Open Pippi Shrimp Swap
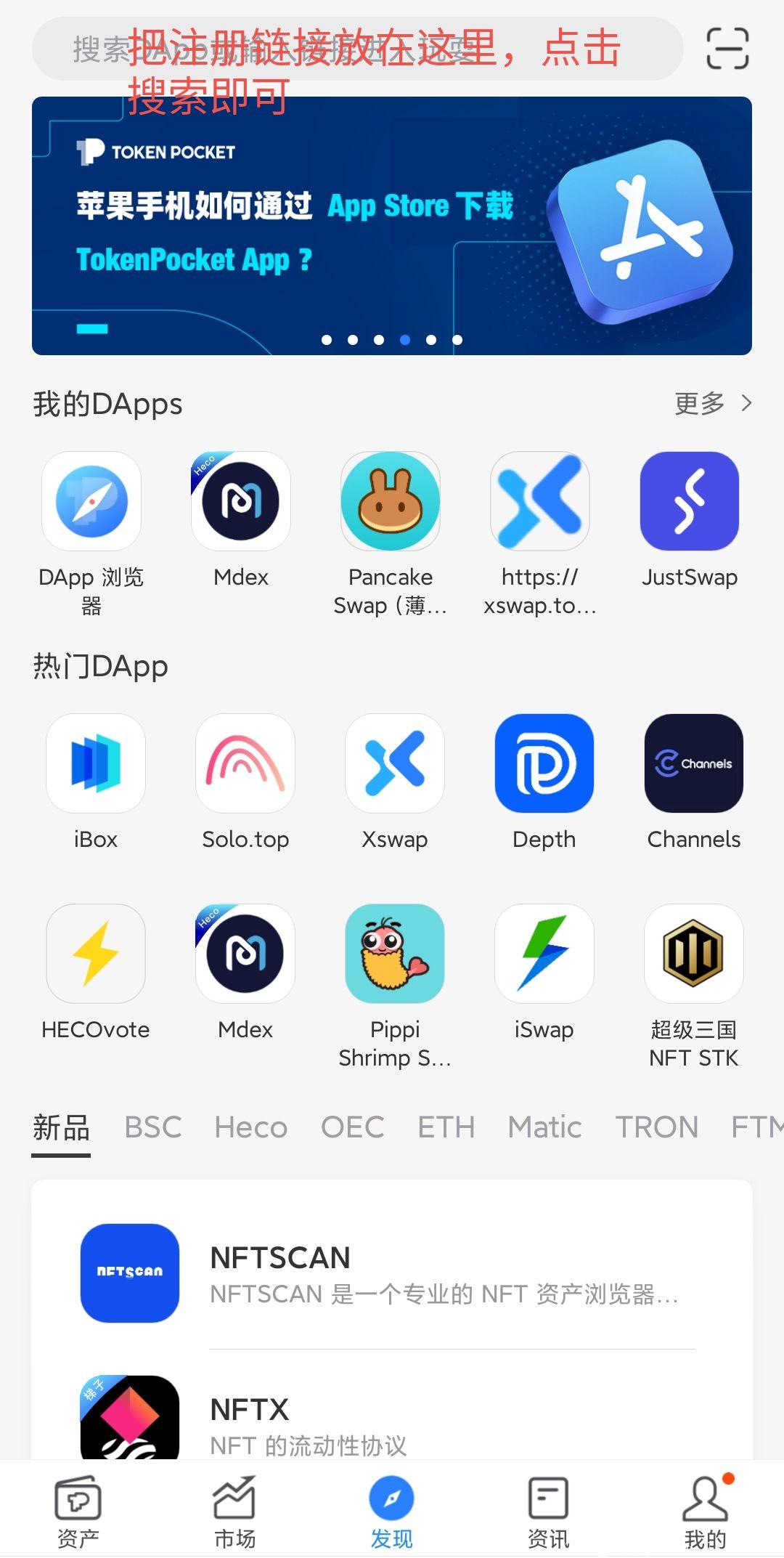The width and height of the screenshot is (784, 1558). [395, 954]
